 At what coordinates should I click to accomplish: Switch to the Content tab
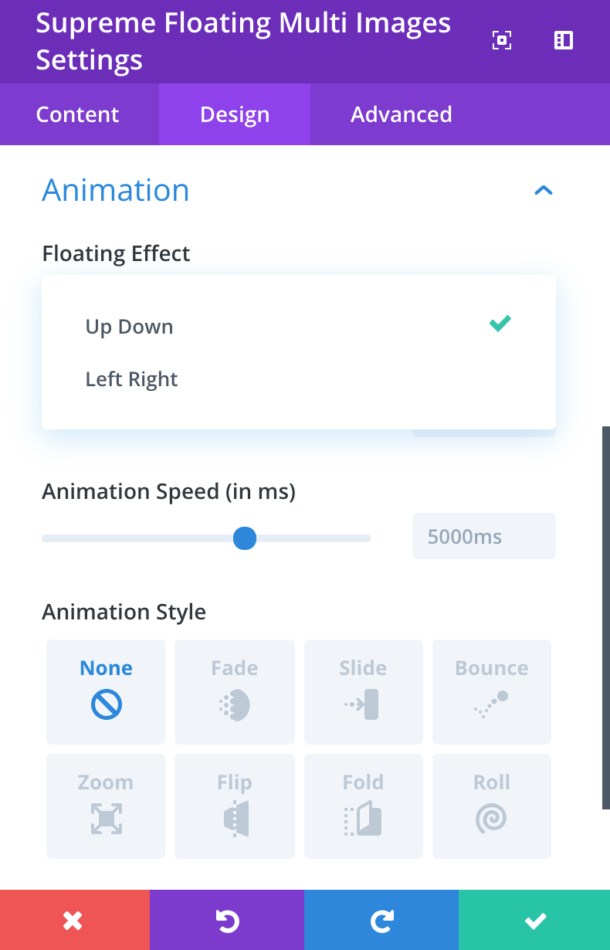(x=78, y=115)
